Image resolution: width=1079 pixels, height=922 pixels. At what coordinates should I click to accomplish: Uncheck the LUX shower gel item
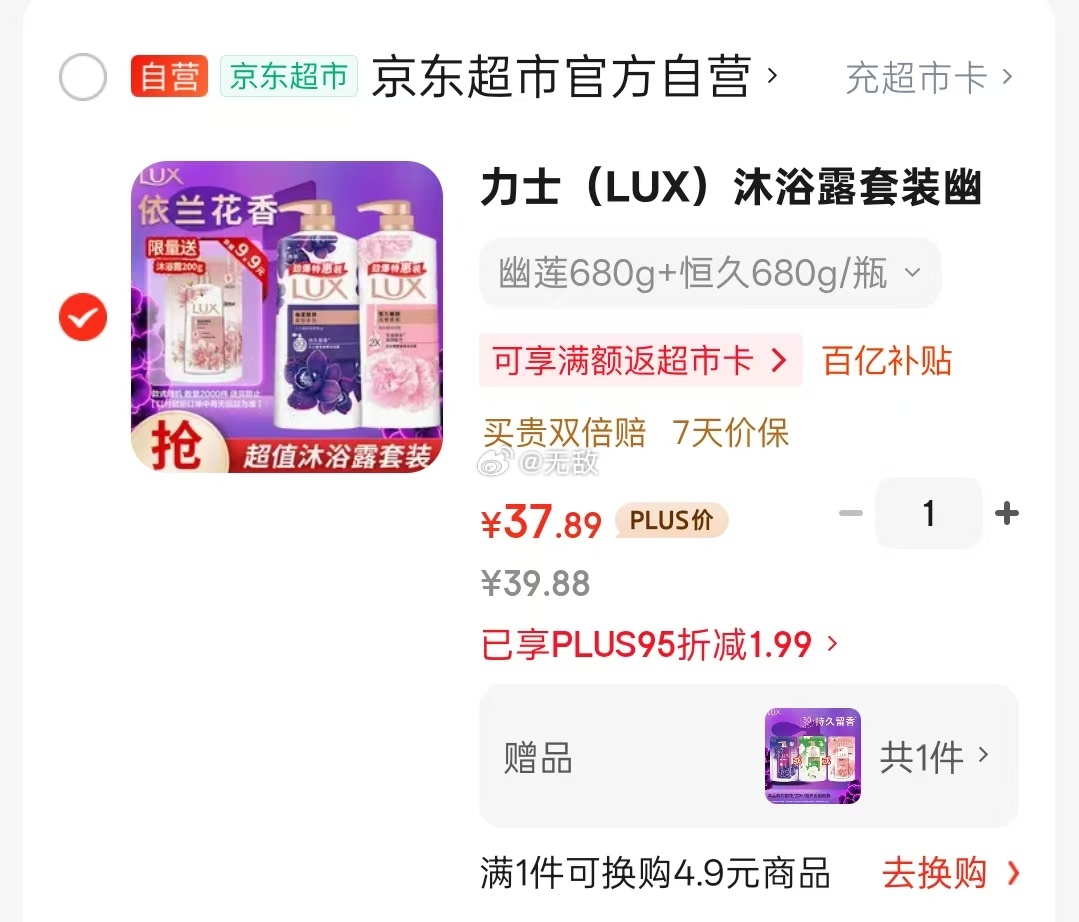tap(83, 317)
